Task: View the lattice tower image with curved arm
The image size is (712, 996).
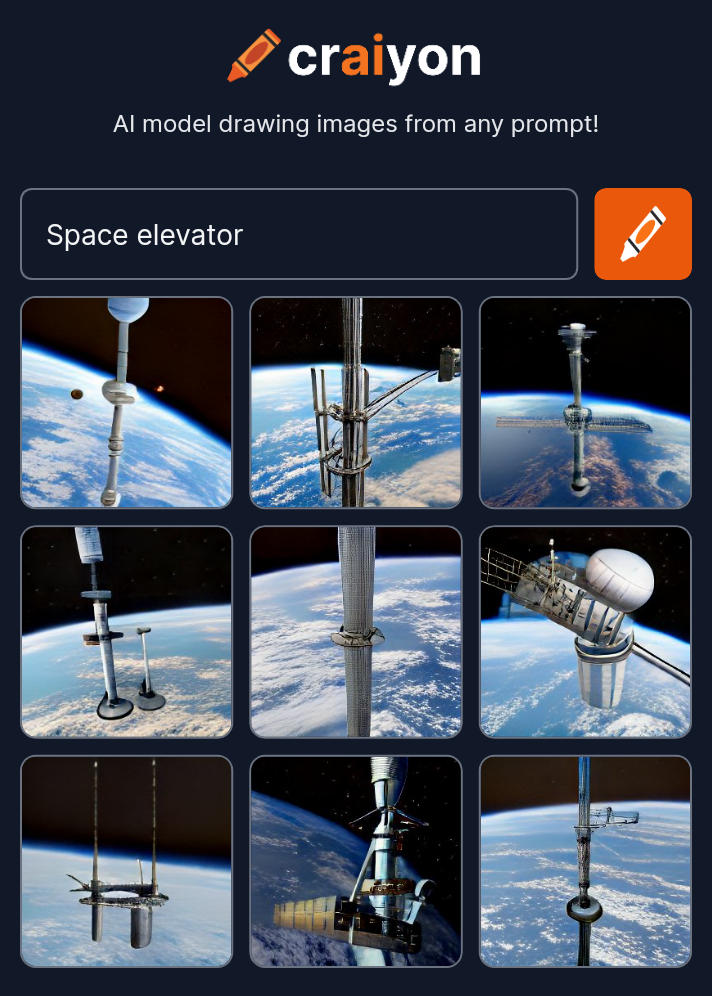Action: (356, 402)
